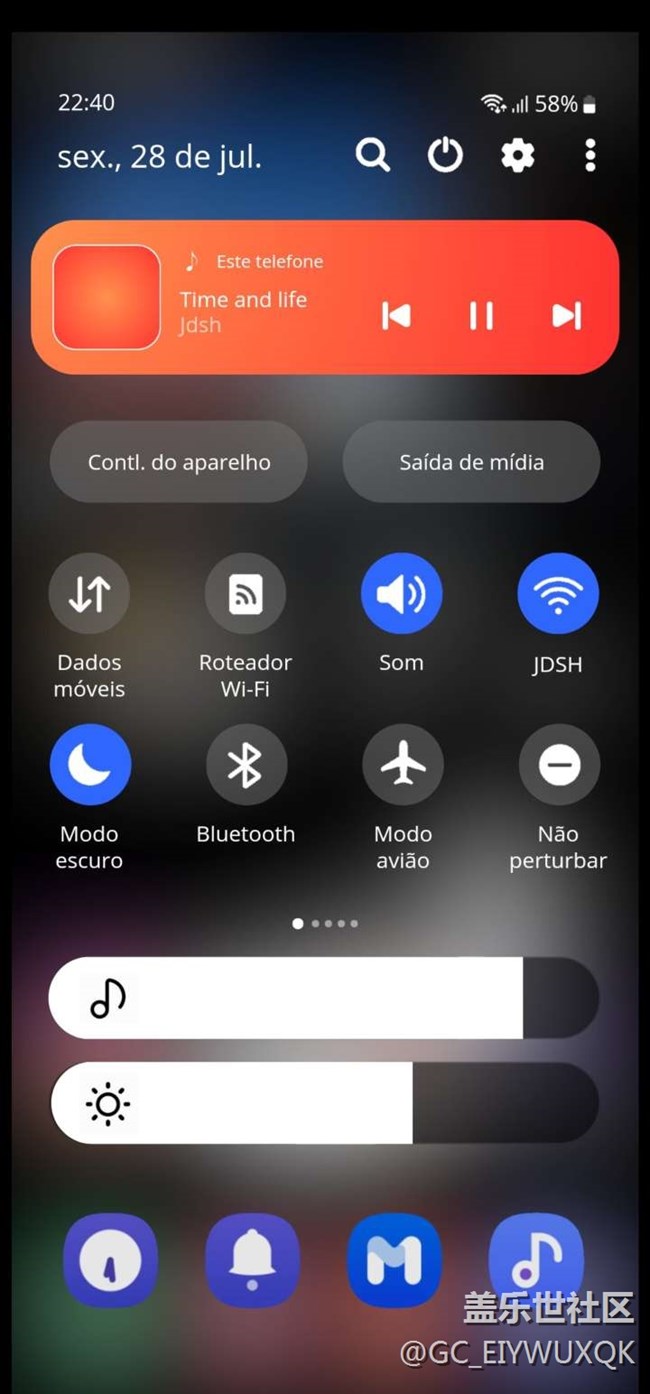Enable Não perturbar
Screen dimensions: 650x1394
click(559, 765)
